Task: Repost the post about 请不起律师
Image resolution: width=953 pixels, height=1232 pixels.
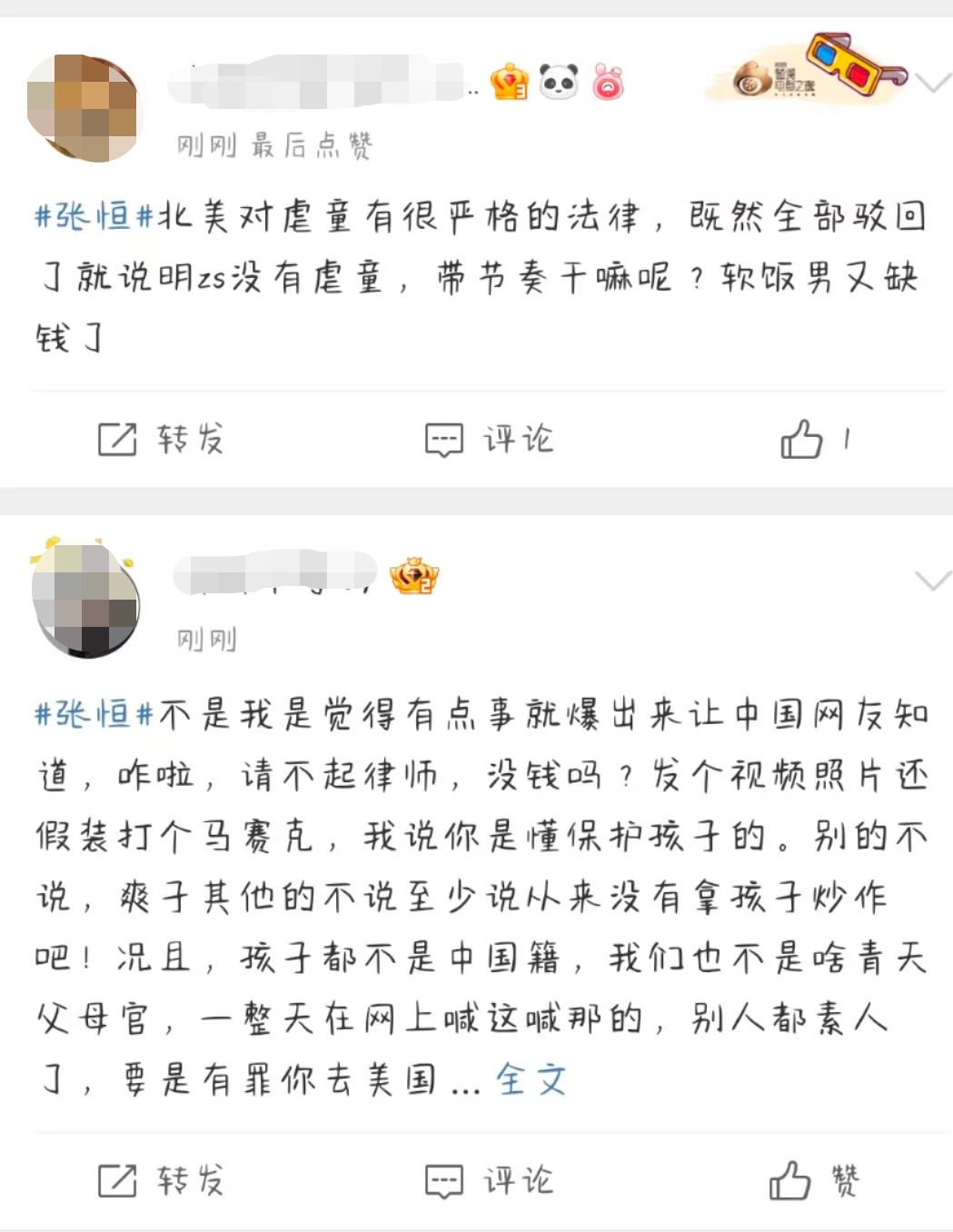Action: coord(161,1180)
